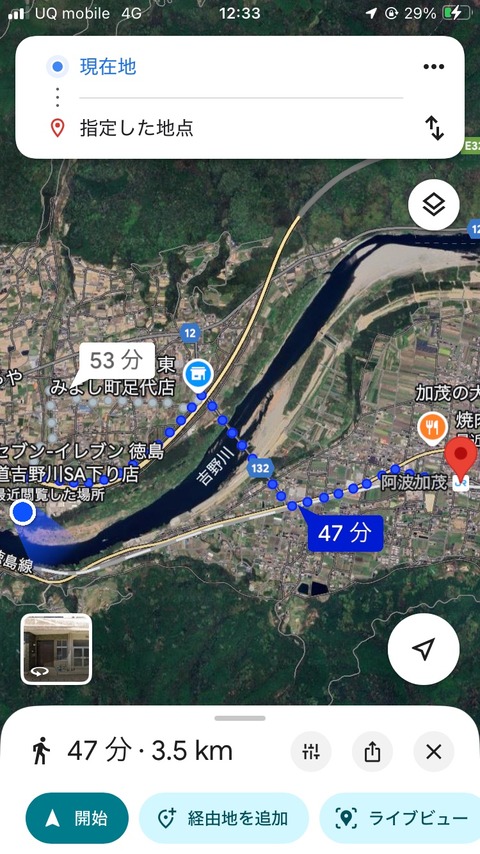This screenshot has height=854, width=480.
Task: Add a stop with 経由地を追加
Action: [x=224, y=818]
